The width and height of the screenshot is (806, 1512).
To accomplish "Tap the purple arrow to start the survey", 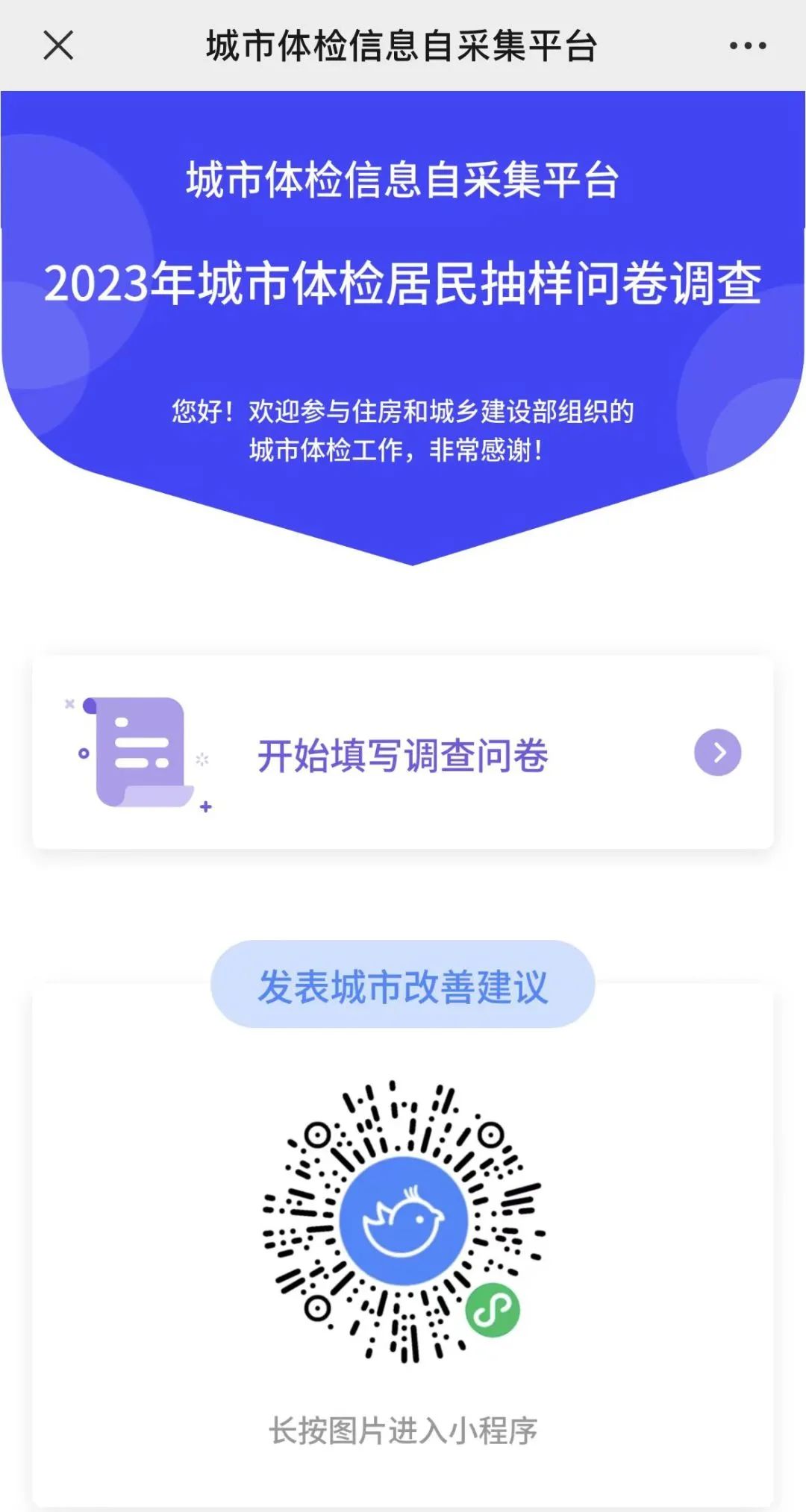I will pyautogui.click(x=717, y=753).
